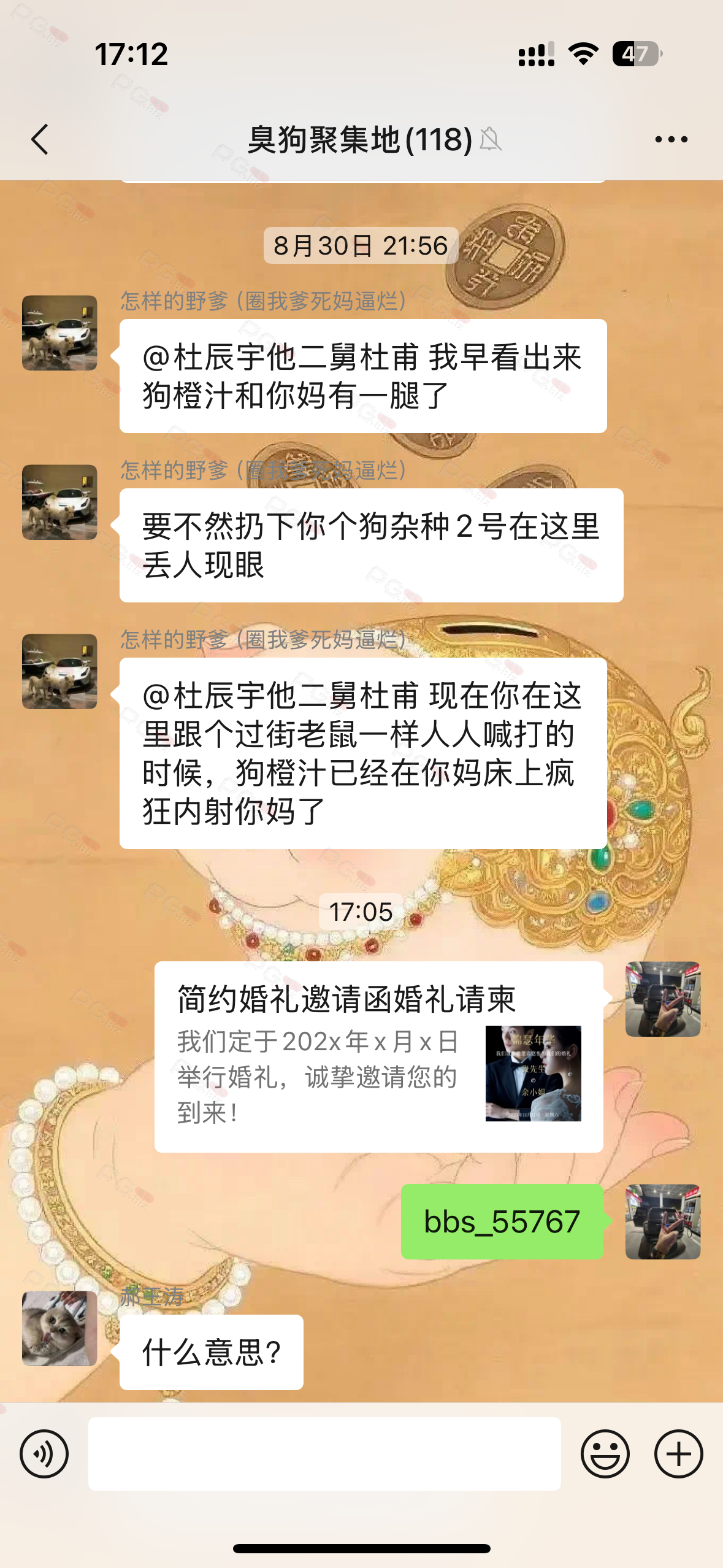This screenshot has width=723, height=1568.
Task: Go back to the chat list
Action: [x=40, y=139]
